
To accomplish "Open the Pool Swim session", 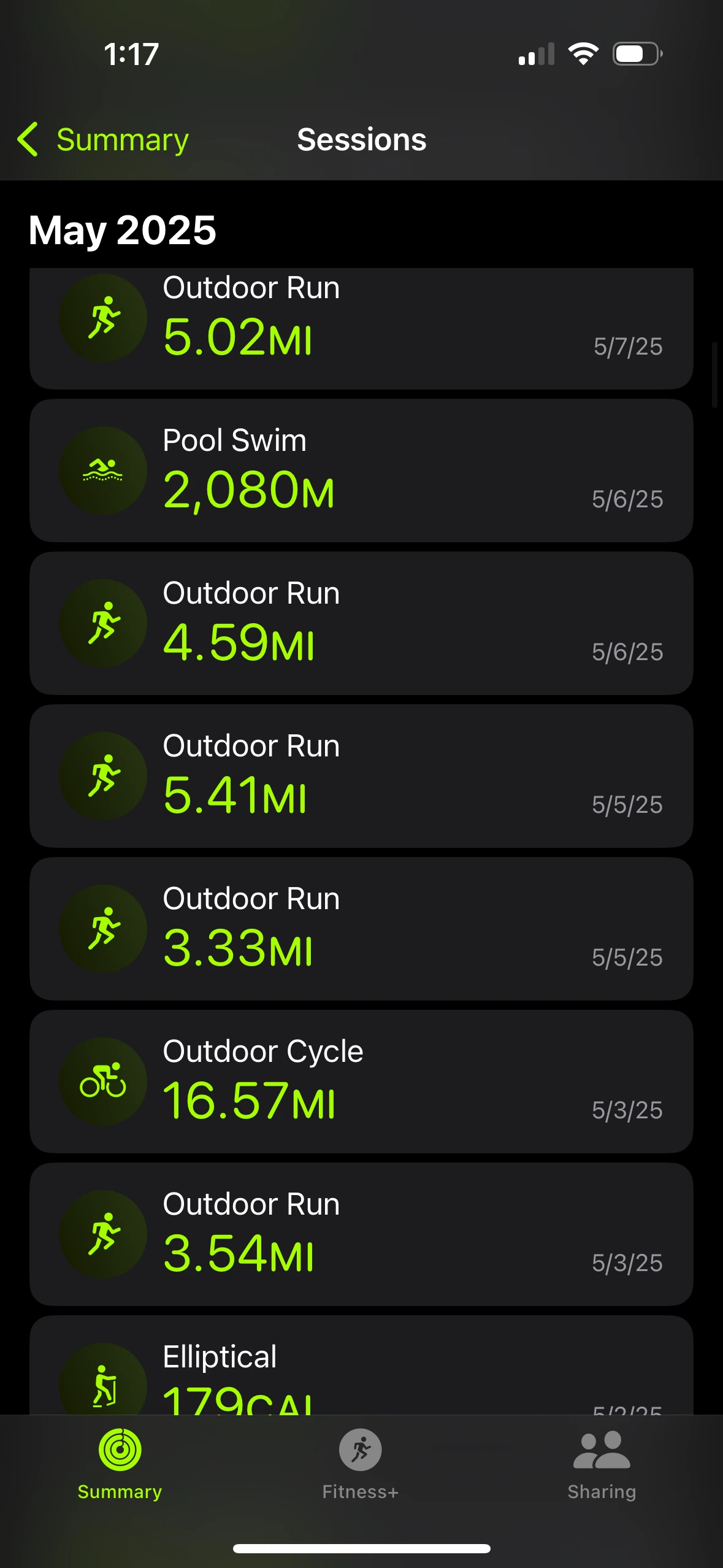I will tap(361, 471).
